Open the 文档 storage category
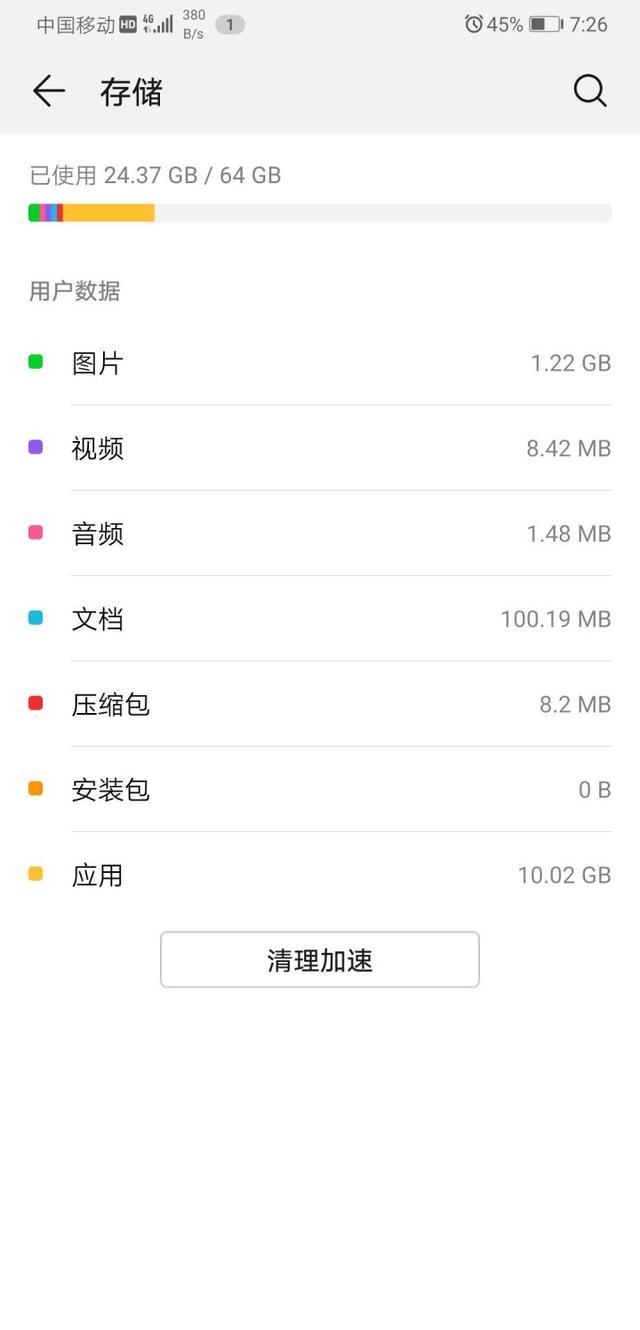Screen dimensions: 640x1330 [320, 619]
